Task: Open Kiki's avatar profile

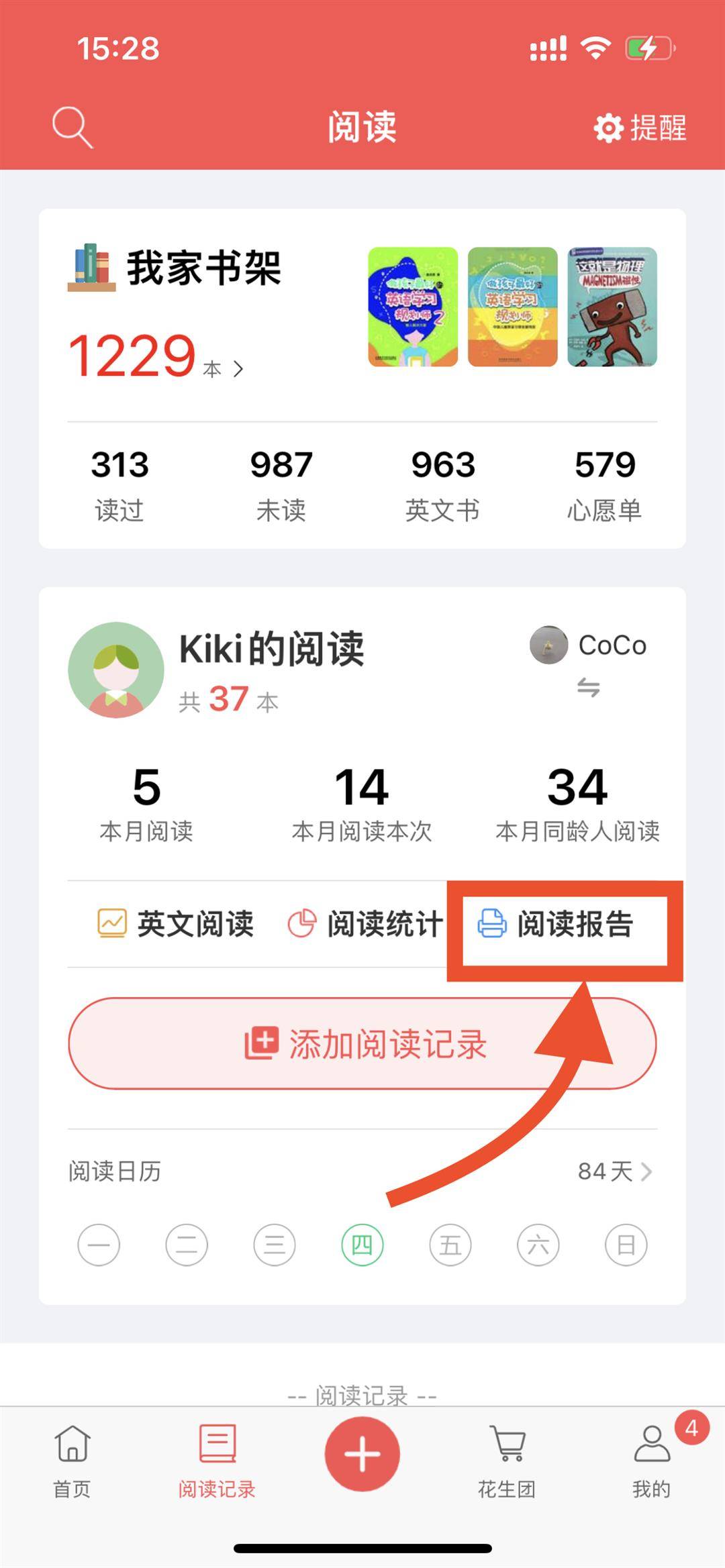Action: [x=116, y=670]
